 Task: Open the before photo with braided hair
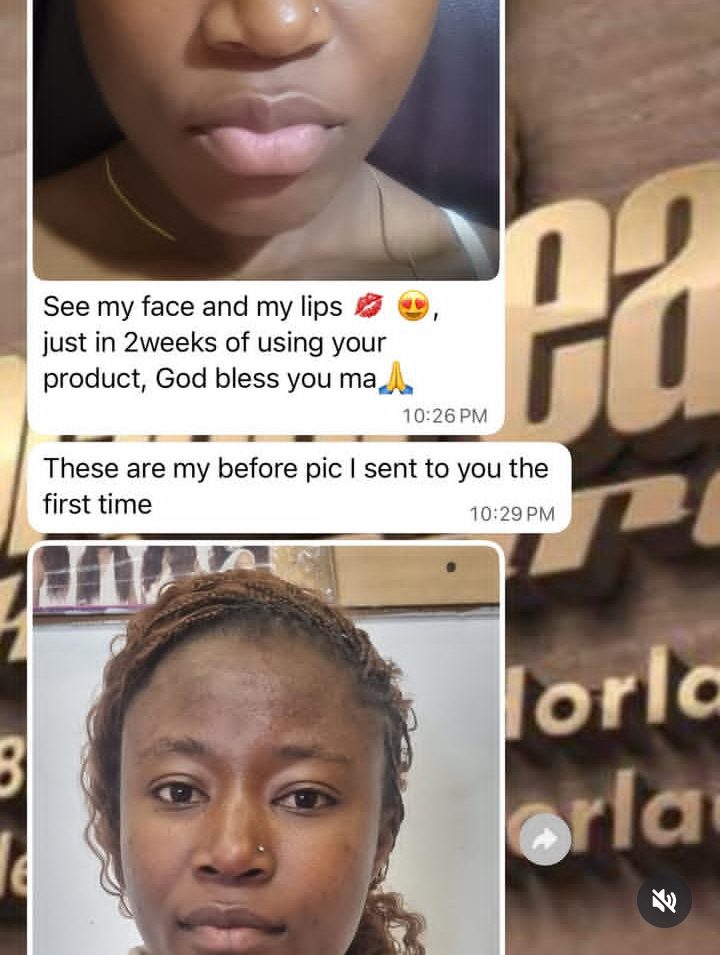point(265,750)
